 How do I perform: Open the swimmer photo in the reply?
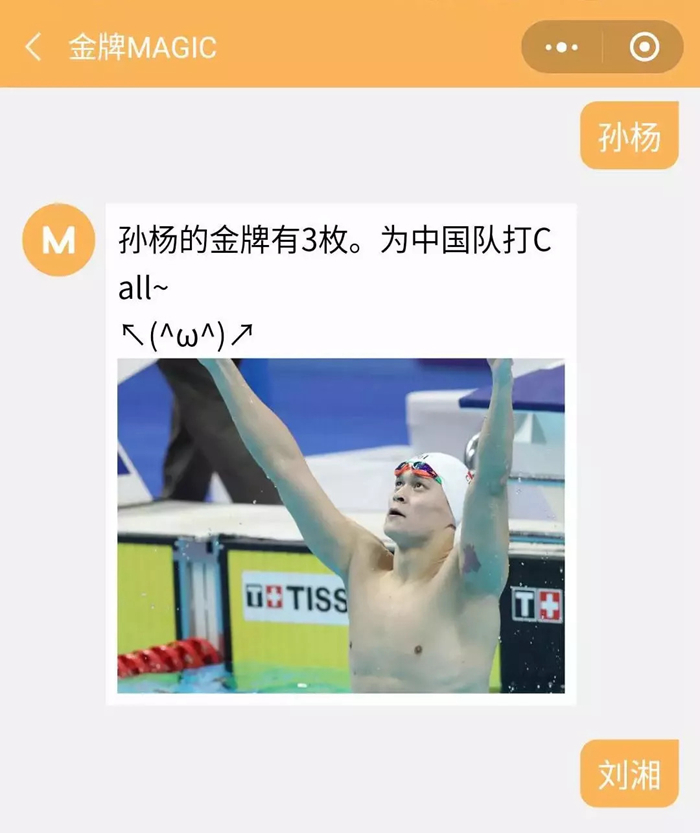(341, 525)
